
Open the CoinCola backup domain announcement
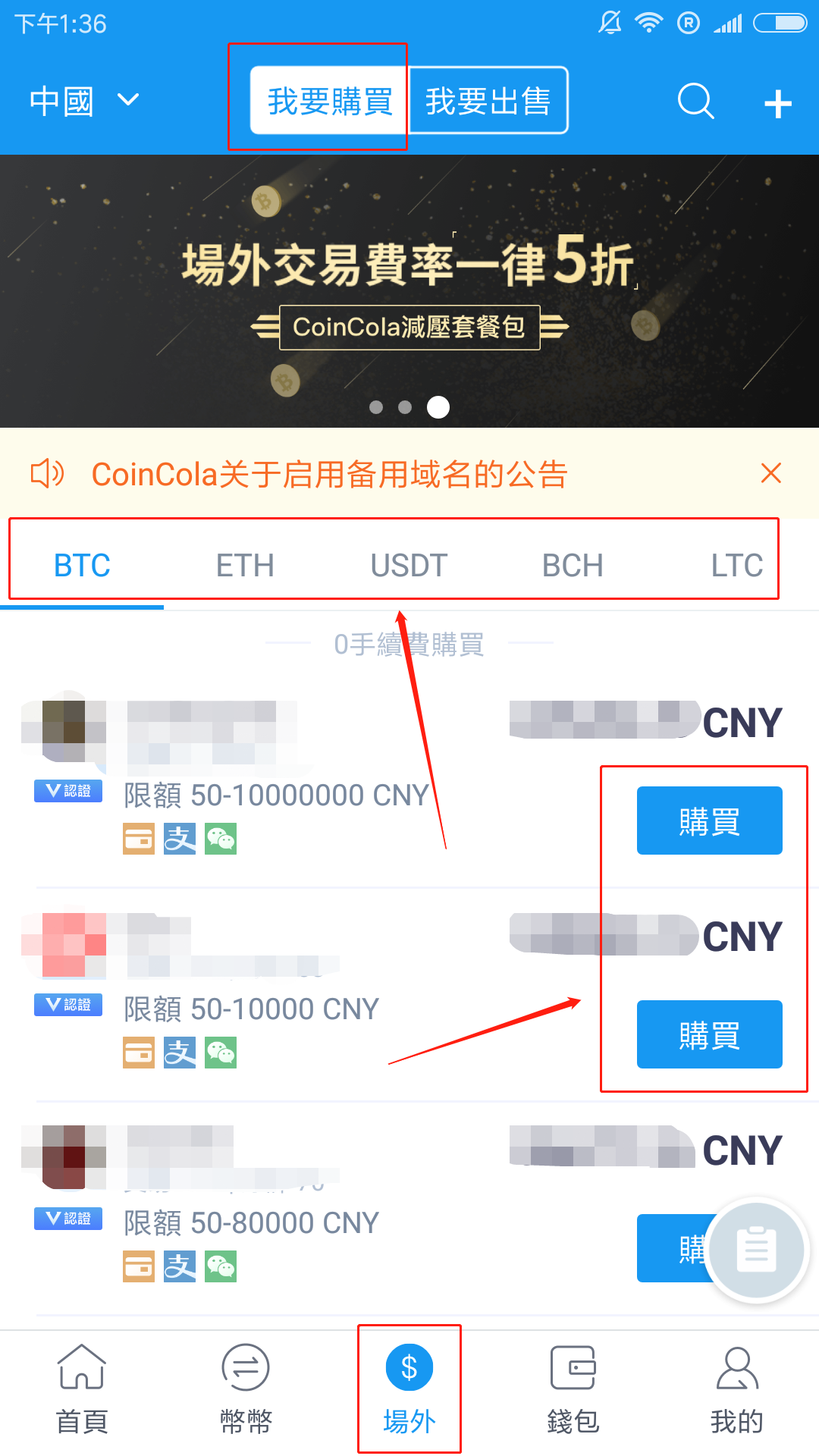329,475
